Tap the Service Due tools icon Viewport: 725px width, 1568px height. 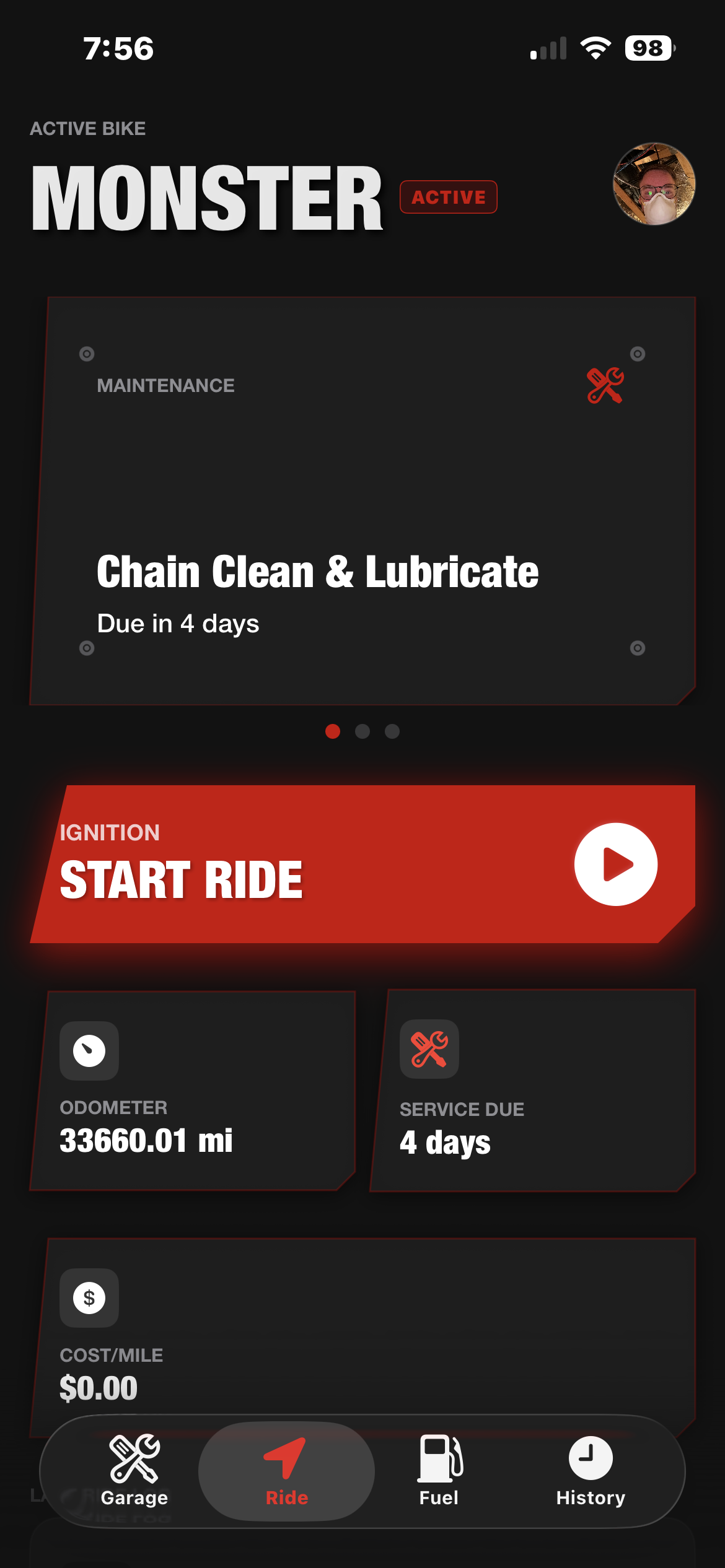(430, 1050)
